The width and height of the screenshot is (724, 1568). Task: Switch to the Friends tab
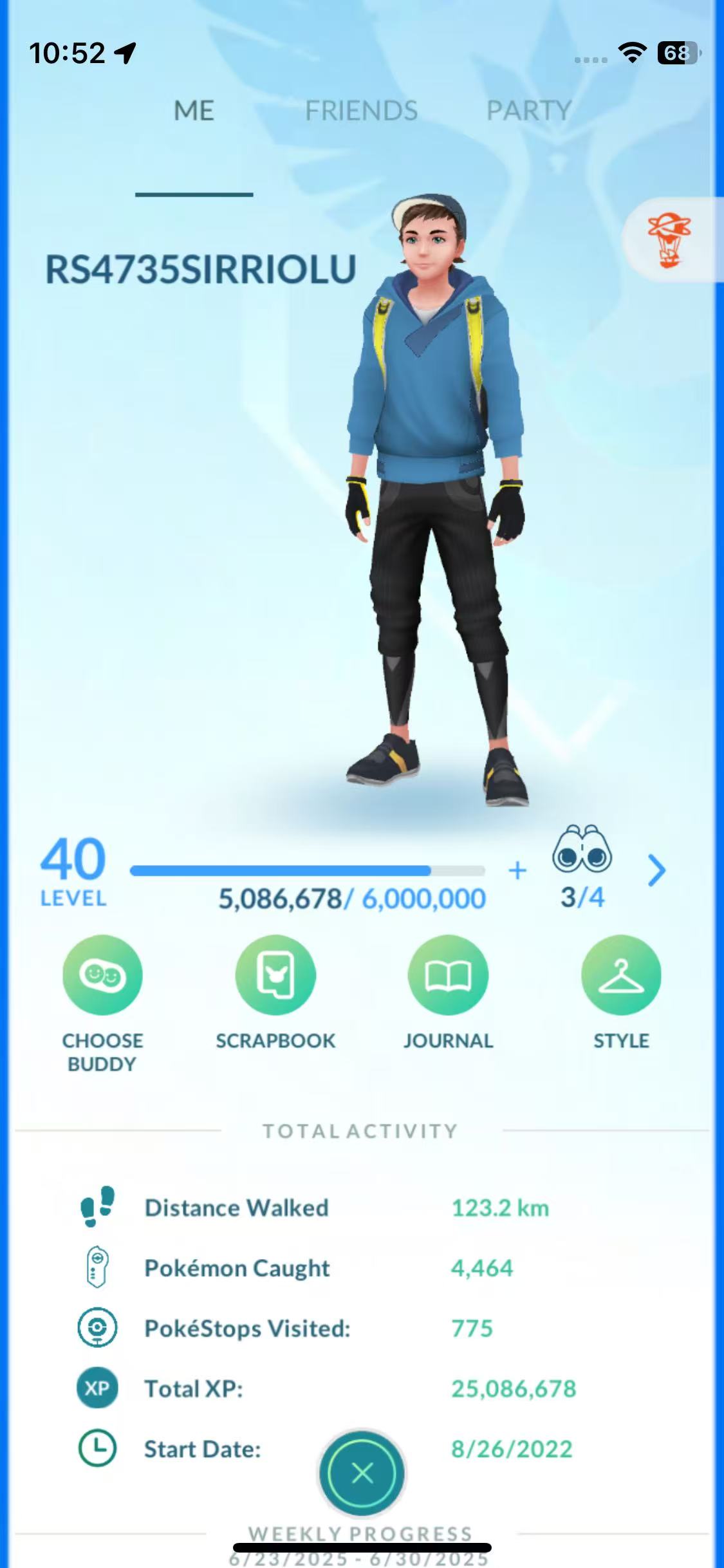pyautogui.click(x=361, y=111)
